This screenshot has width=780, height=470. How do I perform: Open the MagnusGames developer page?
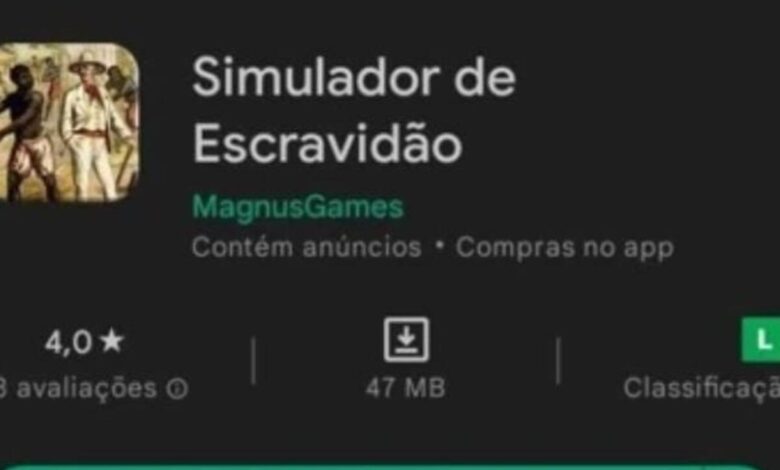click(298, 207)
